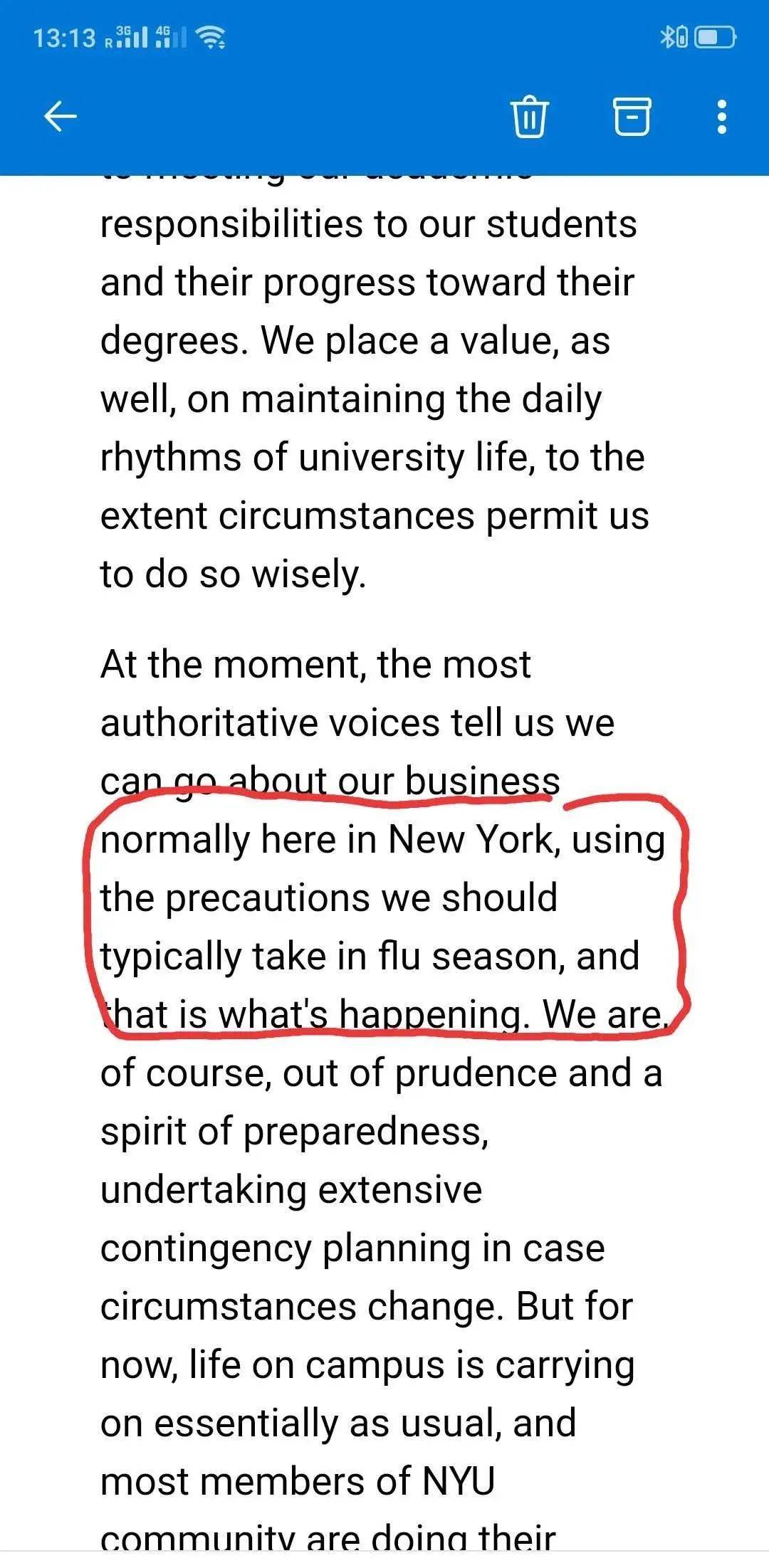Archive this email
The width and height of the screenshot is (769, 1568).
coord(632,116)
